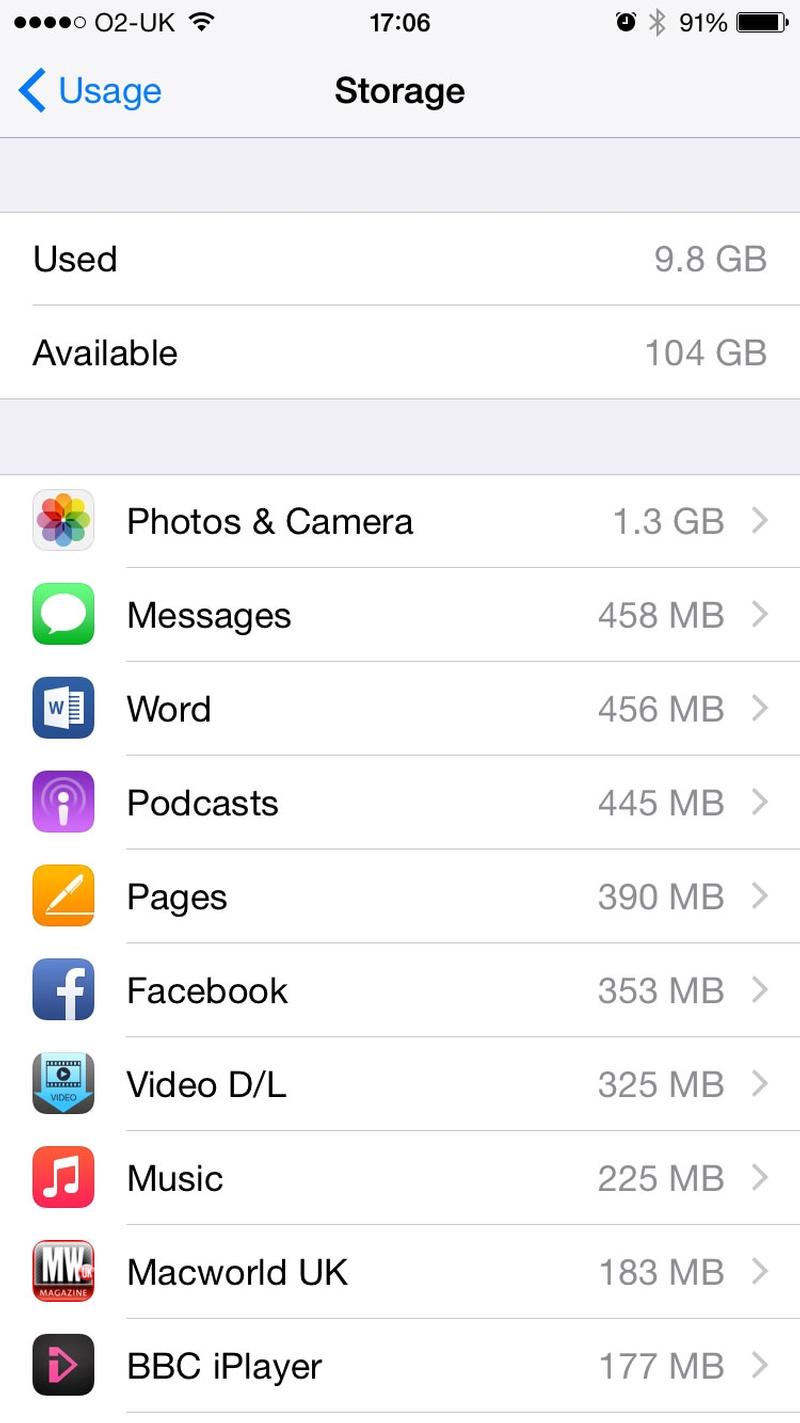View Messages storage usage
This screenshot has height=1423, width=800.
400,615
